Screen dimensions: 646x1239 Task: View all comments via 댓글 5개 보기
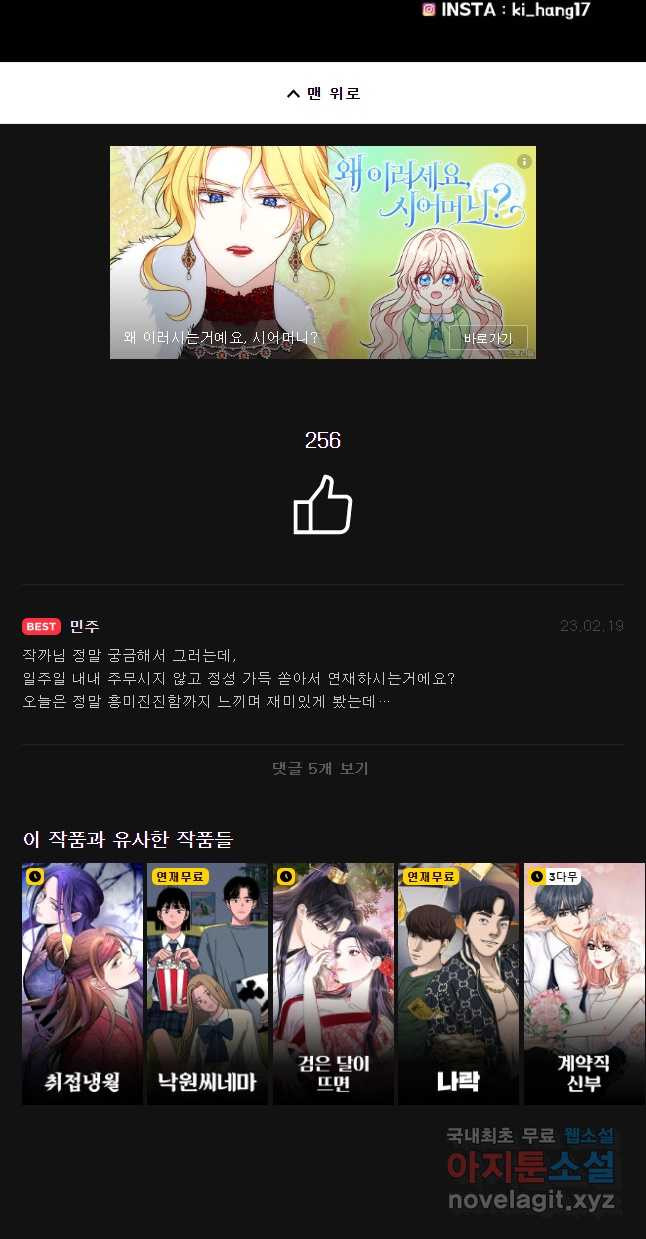321,768
